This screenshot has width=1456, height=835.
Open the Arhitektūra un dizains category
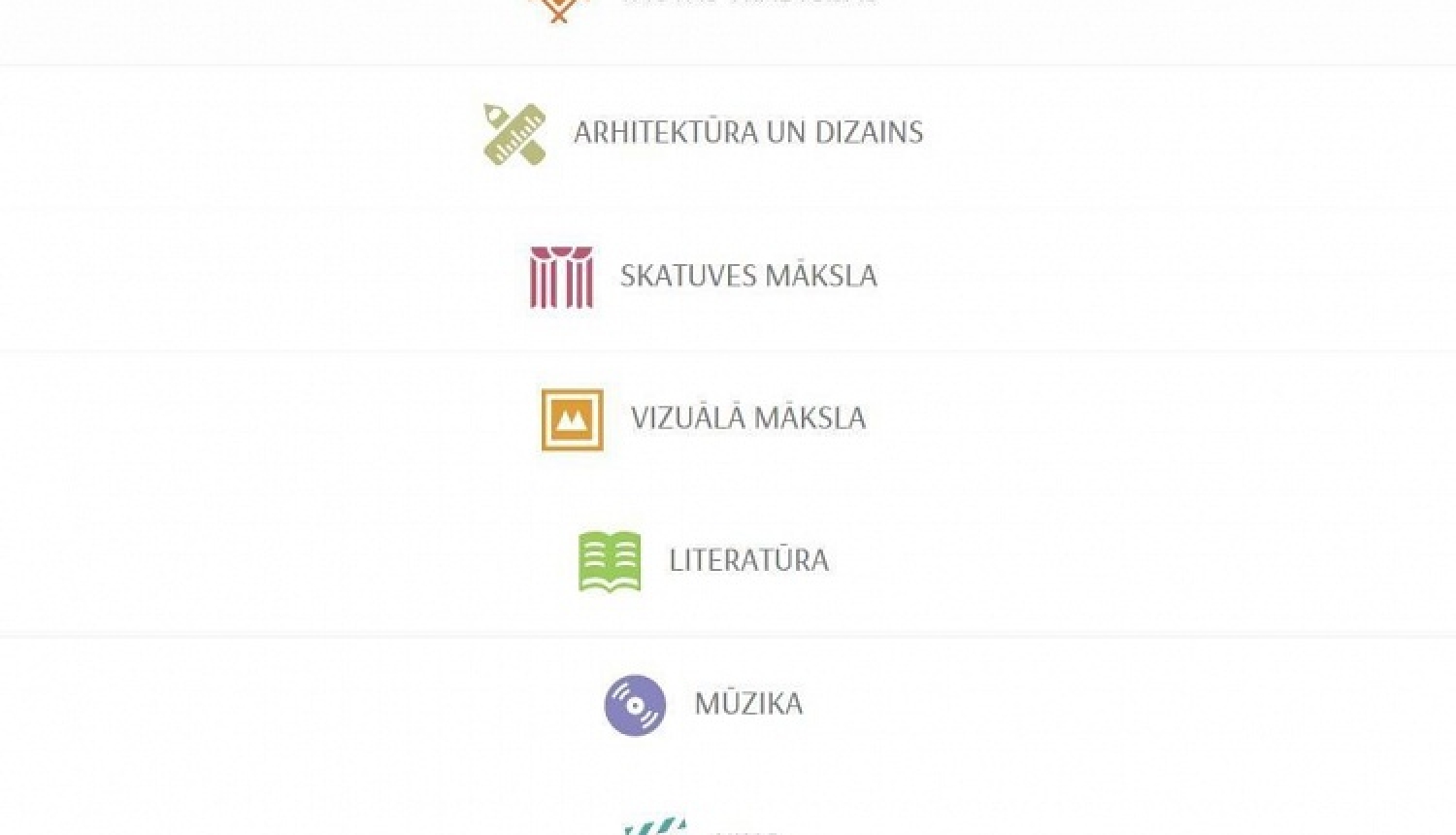tap(746, 132)
